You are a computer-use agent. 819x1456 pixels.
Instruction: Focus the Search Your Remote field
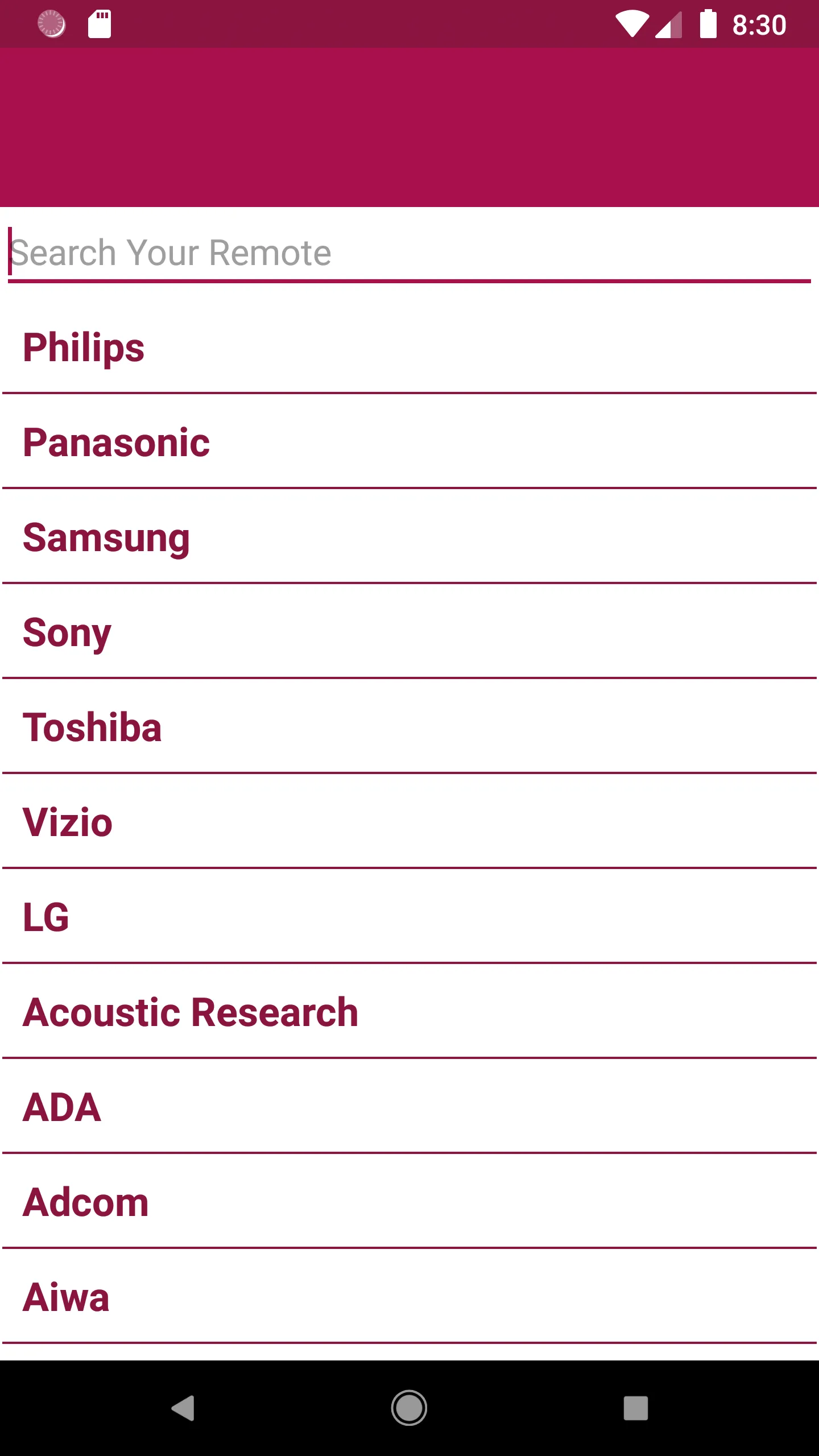pyautogui.click(x=409, y=253)
